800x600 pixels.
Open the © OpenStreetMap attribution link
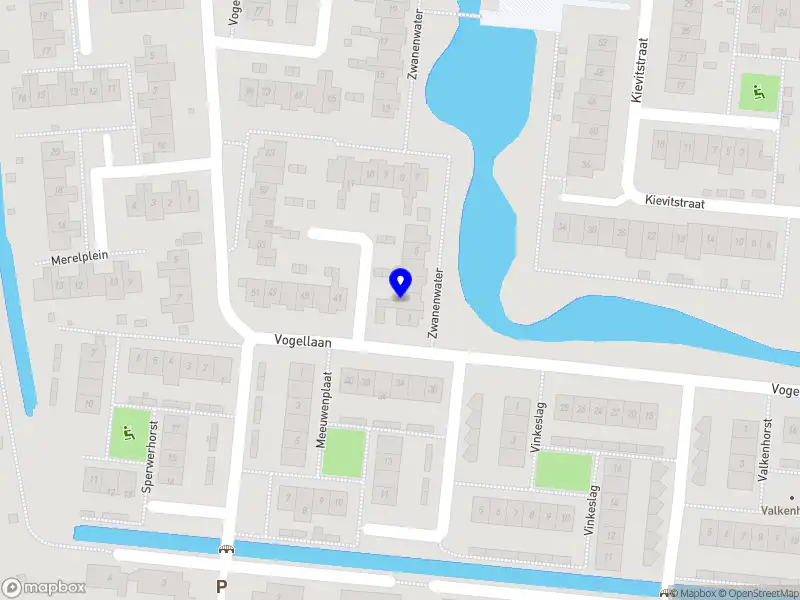click(763, 594)
